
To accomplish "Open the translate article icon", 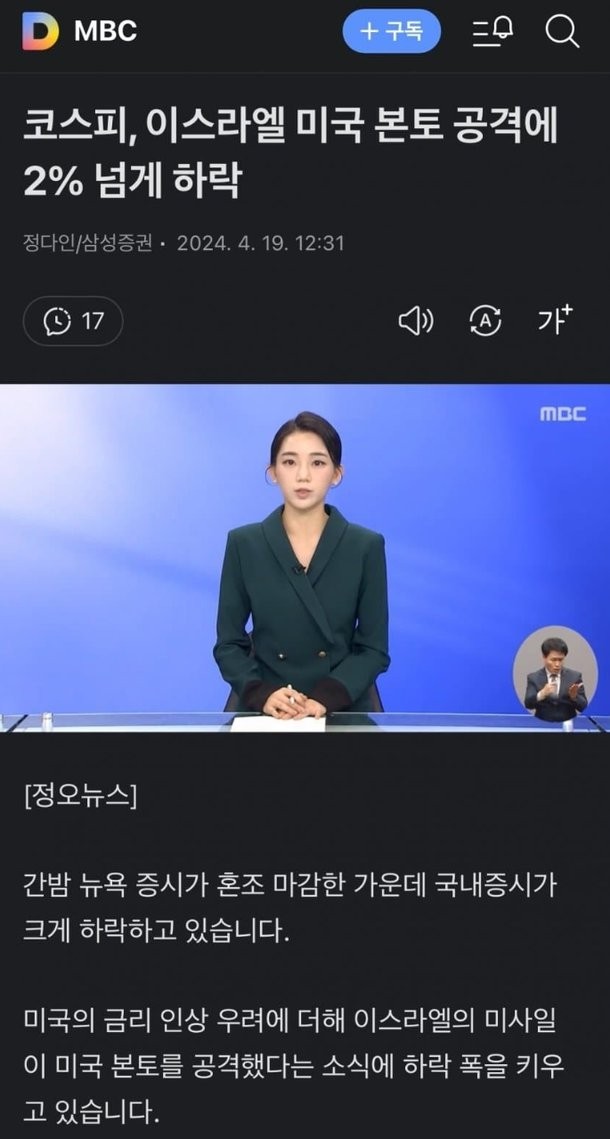I will [485, 321].
